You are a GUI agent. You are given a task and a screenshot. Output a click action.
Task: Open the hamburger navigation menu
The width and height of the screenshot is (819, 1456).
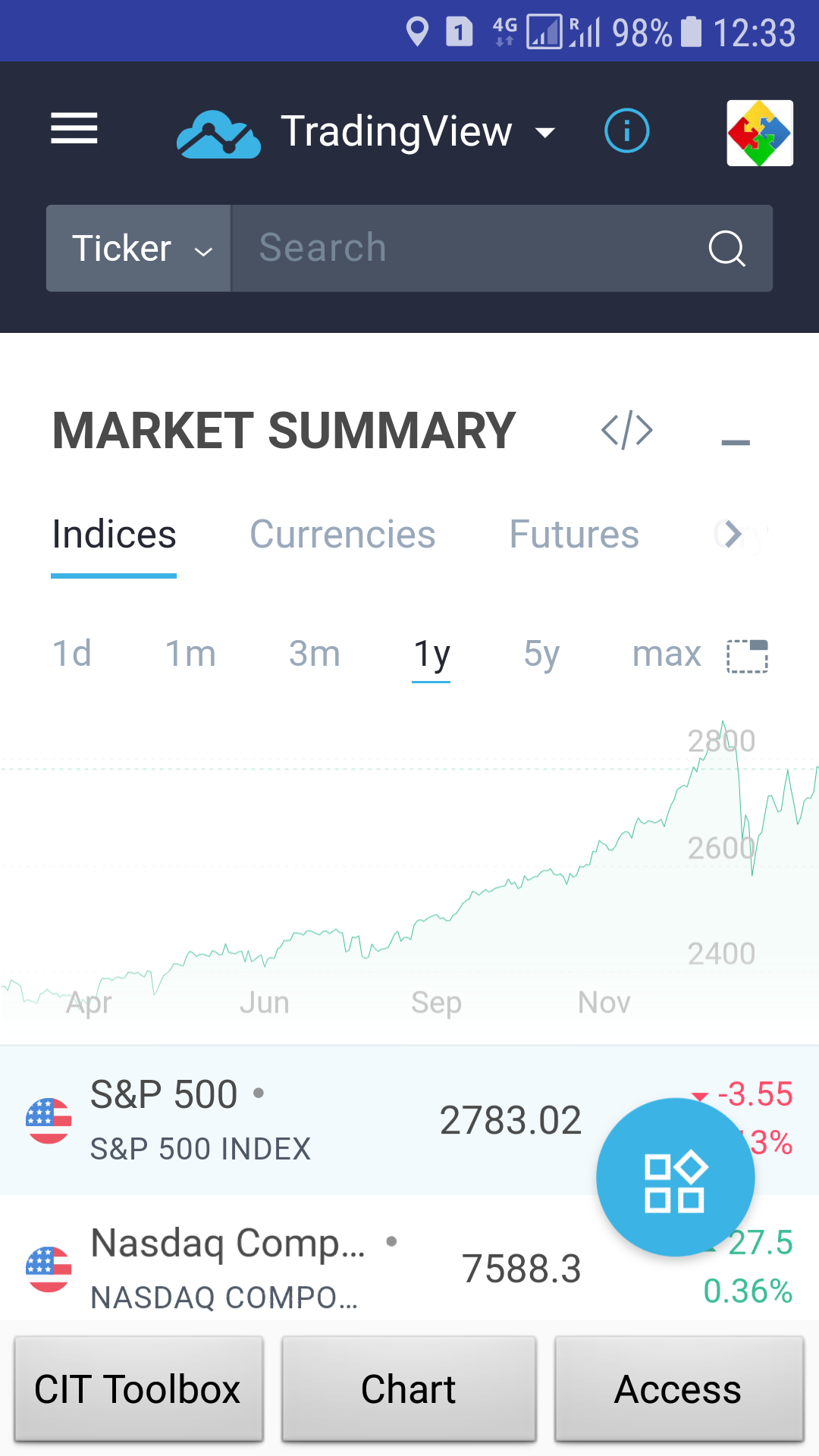(74, 129)
